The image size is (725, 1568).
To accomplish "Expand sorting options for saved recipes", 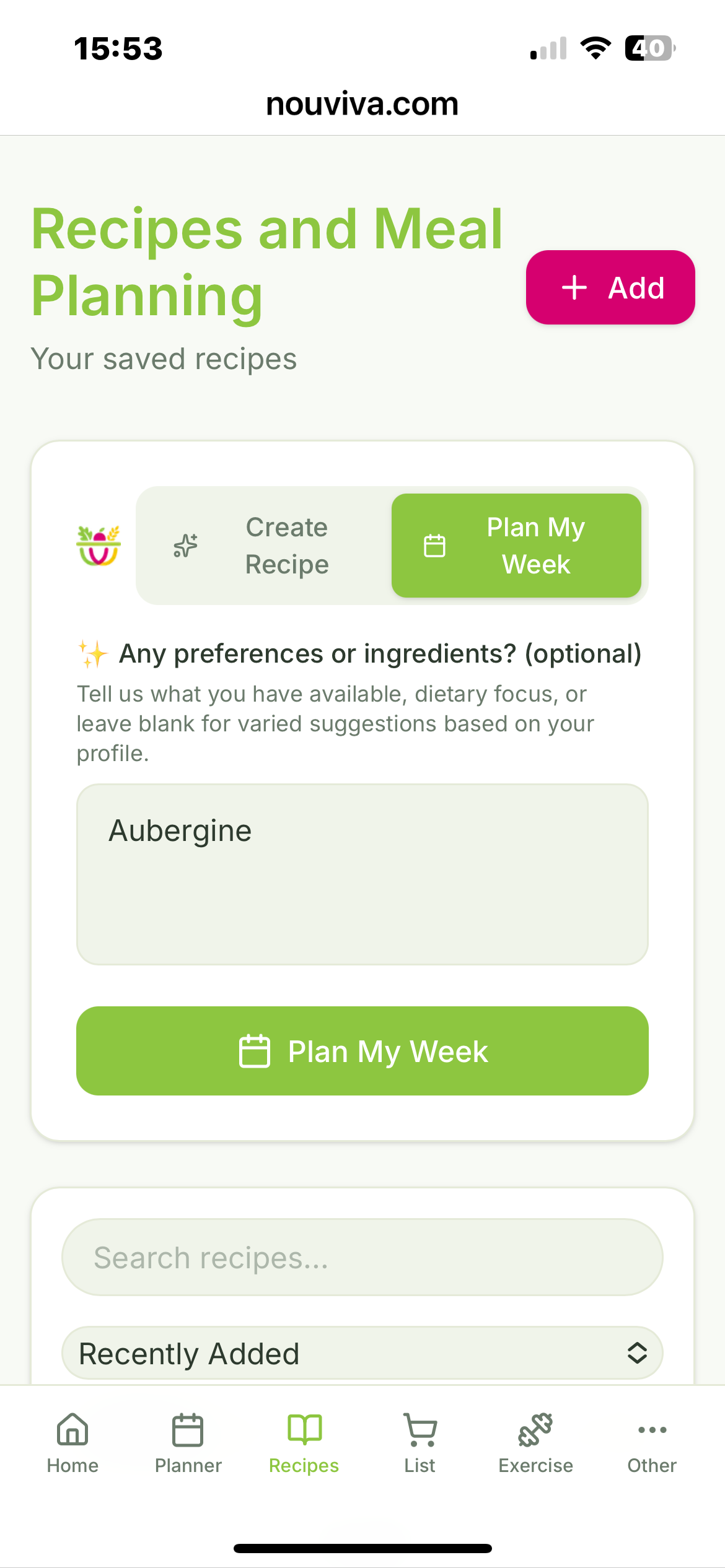I will coord(362,1353).
